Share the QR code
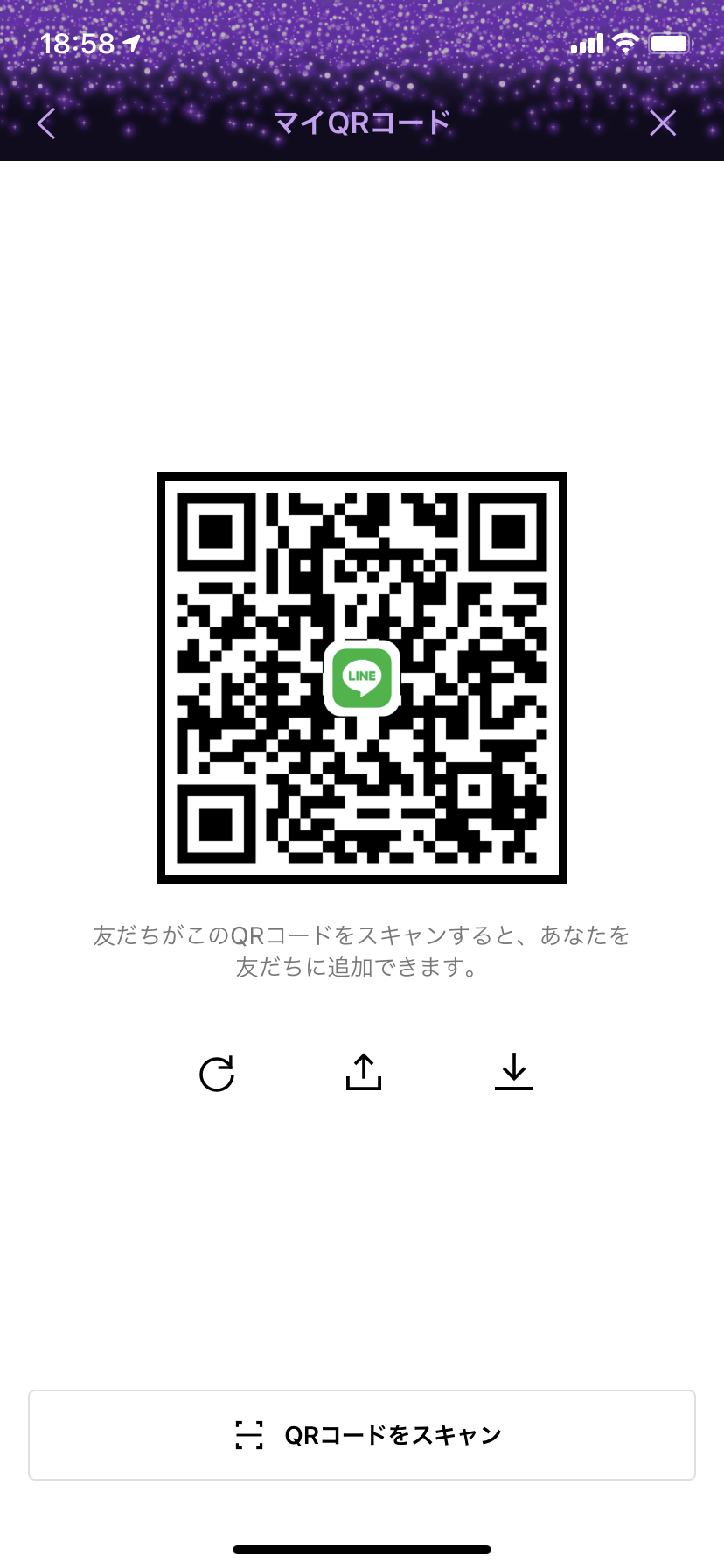Image resolution: width=724 pixels, height=1568 pixels. point(363,1072)
